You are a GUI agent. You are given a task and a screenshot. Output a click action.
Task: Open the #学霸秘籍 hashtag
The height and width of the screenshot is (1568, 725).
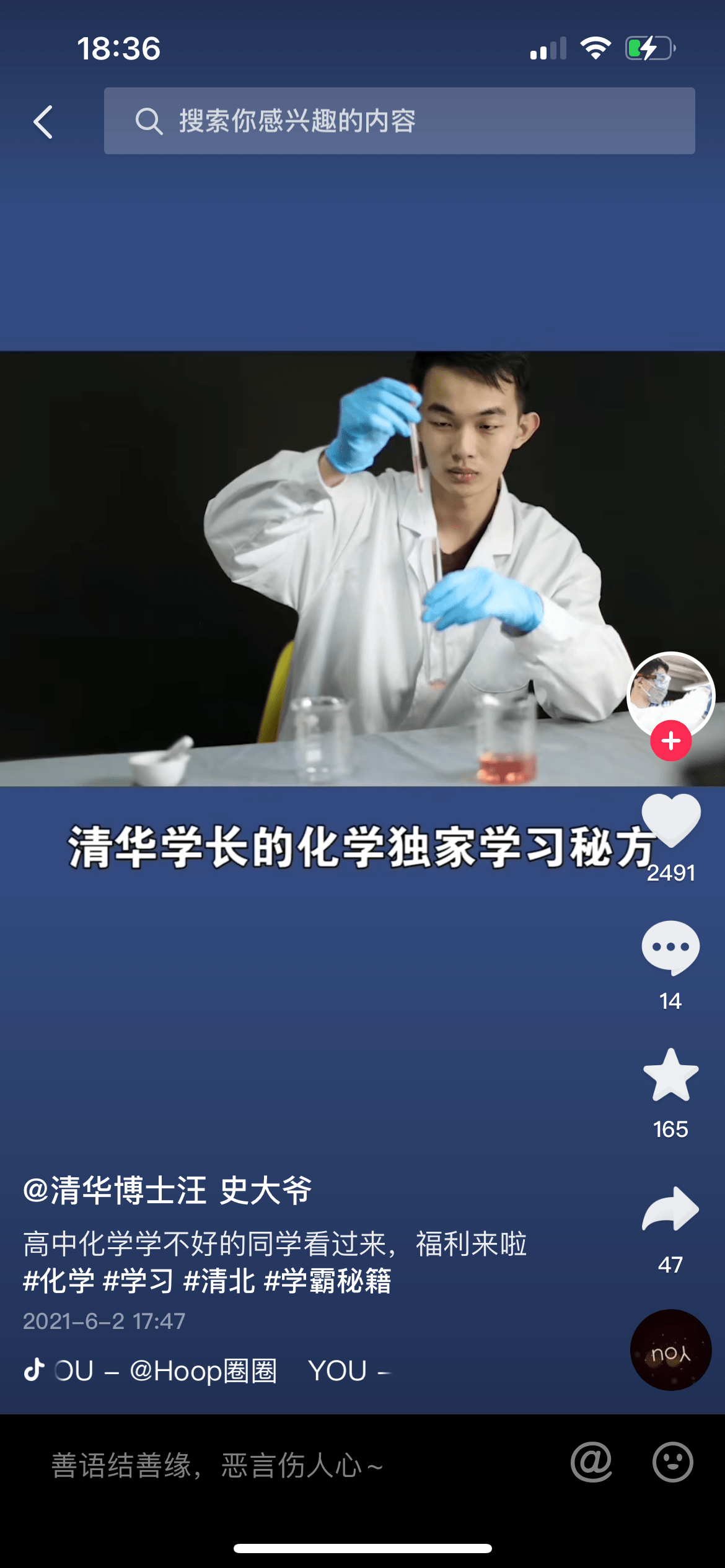(327, 1281)
